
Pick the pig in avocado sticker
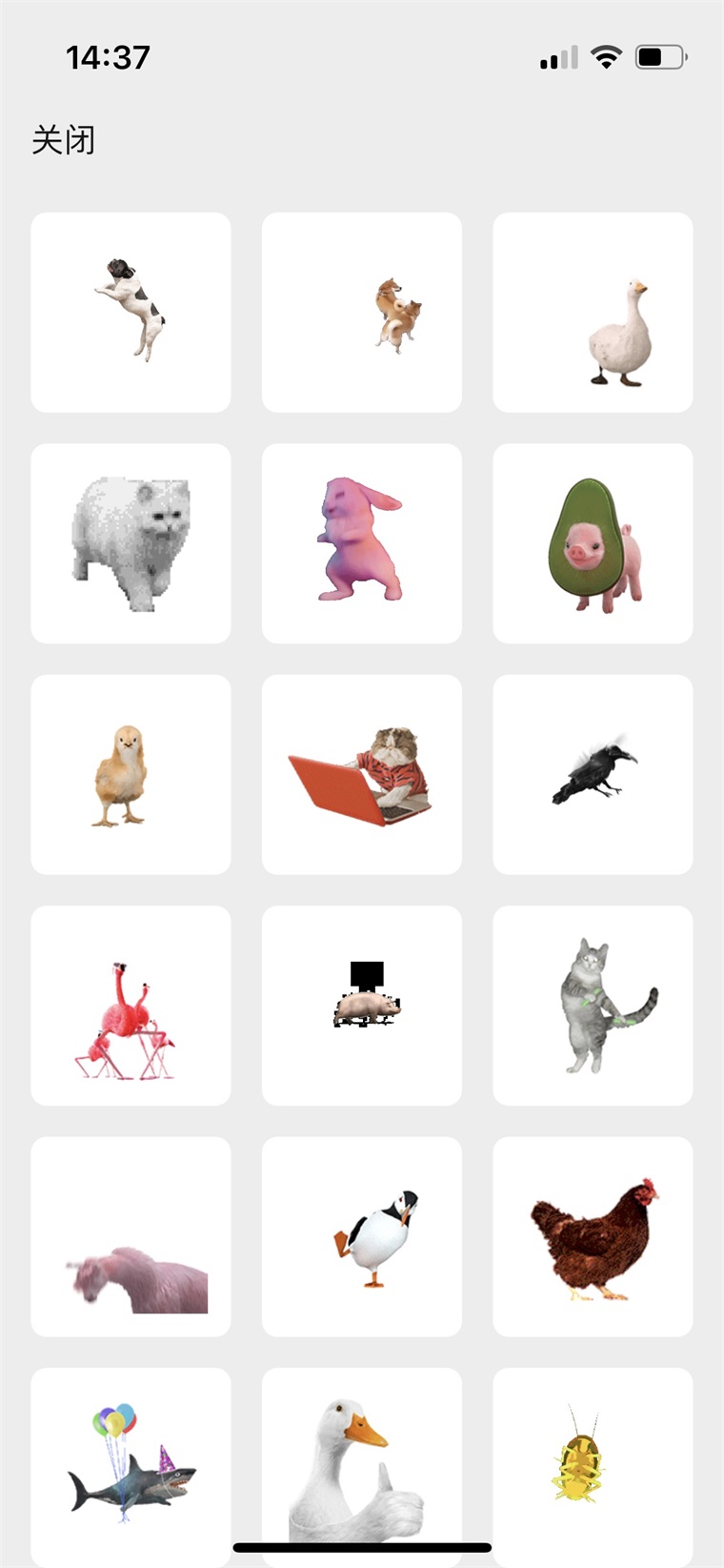click(593, 543)
